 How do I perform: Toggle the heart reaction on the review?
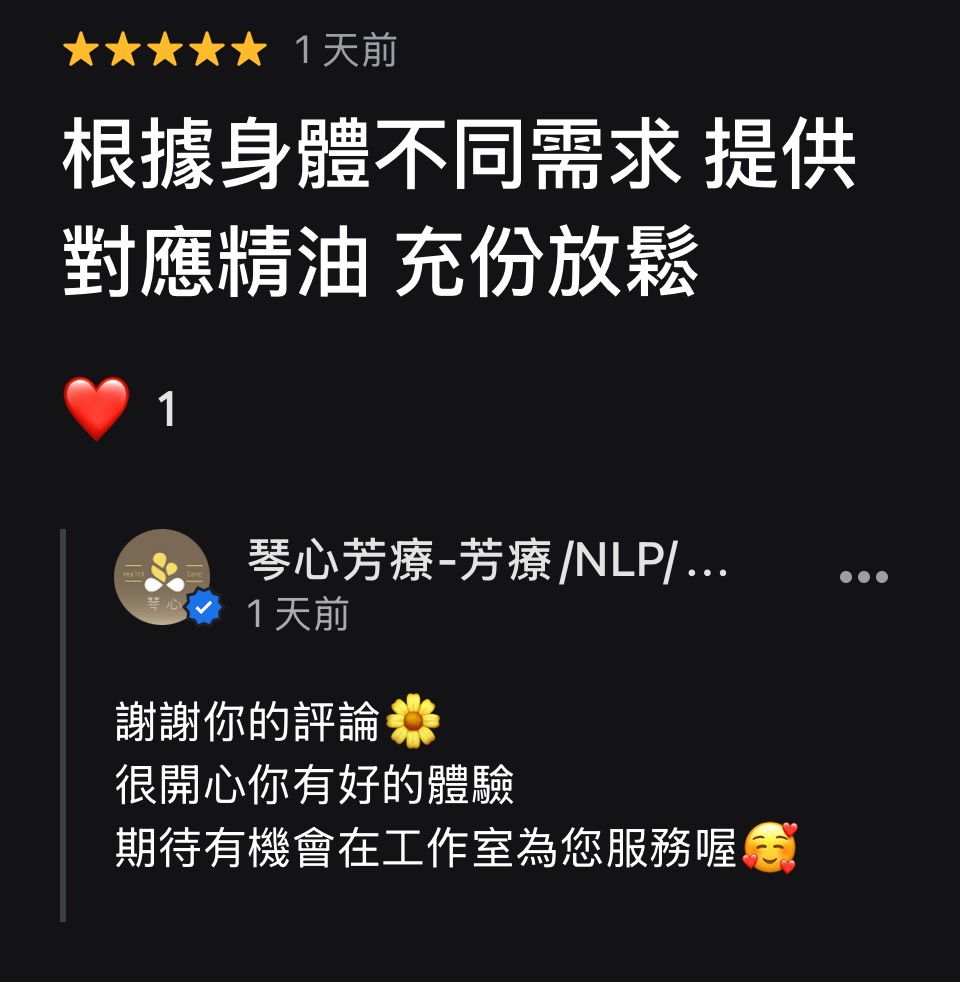coord(95,403)
